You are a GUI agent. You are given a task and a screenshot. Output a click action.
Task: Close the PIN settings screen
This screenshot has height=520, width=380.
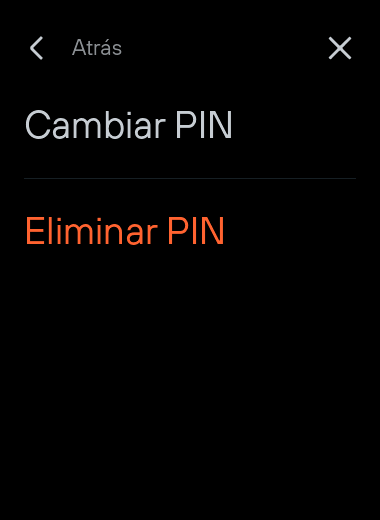coord(340,48)
